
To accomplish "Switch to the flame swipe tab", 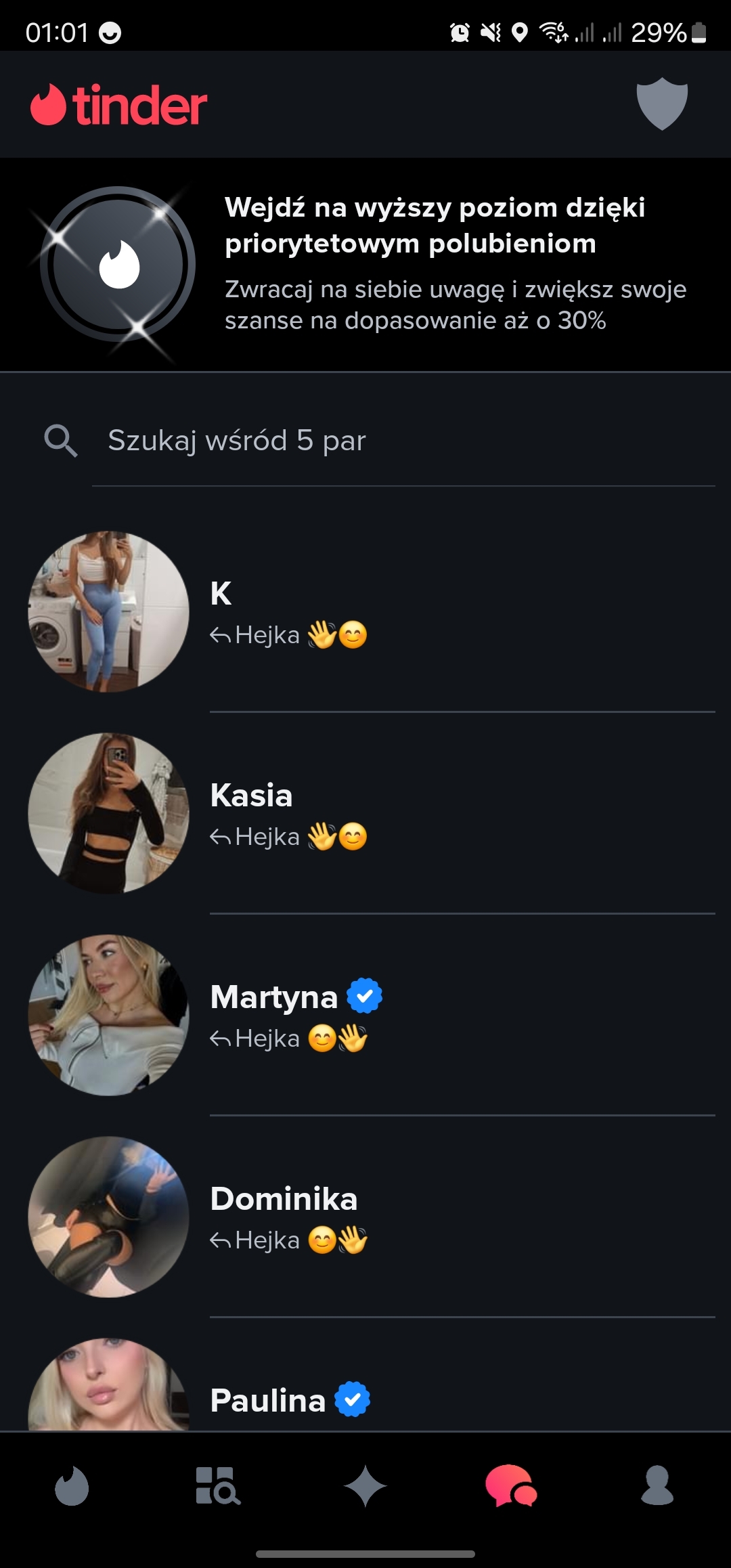I will click(72, 1486).
